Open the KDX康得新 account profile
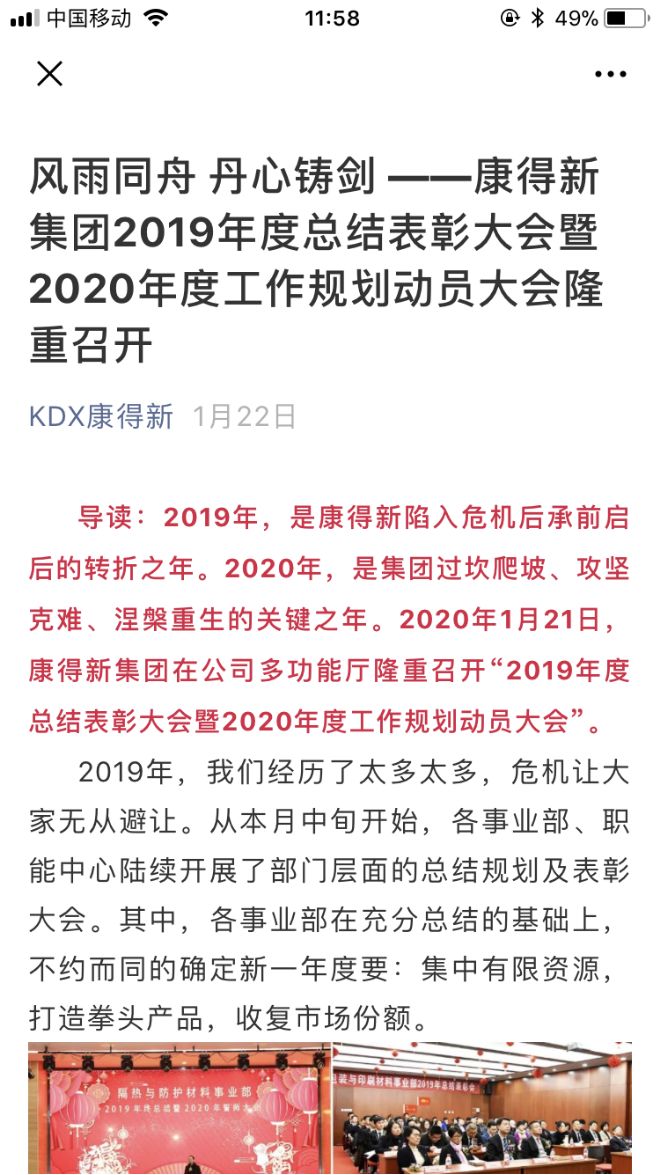The image size is (661, 1175). pyautogui.click(x=101, y=416)
